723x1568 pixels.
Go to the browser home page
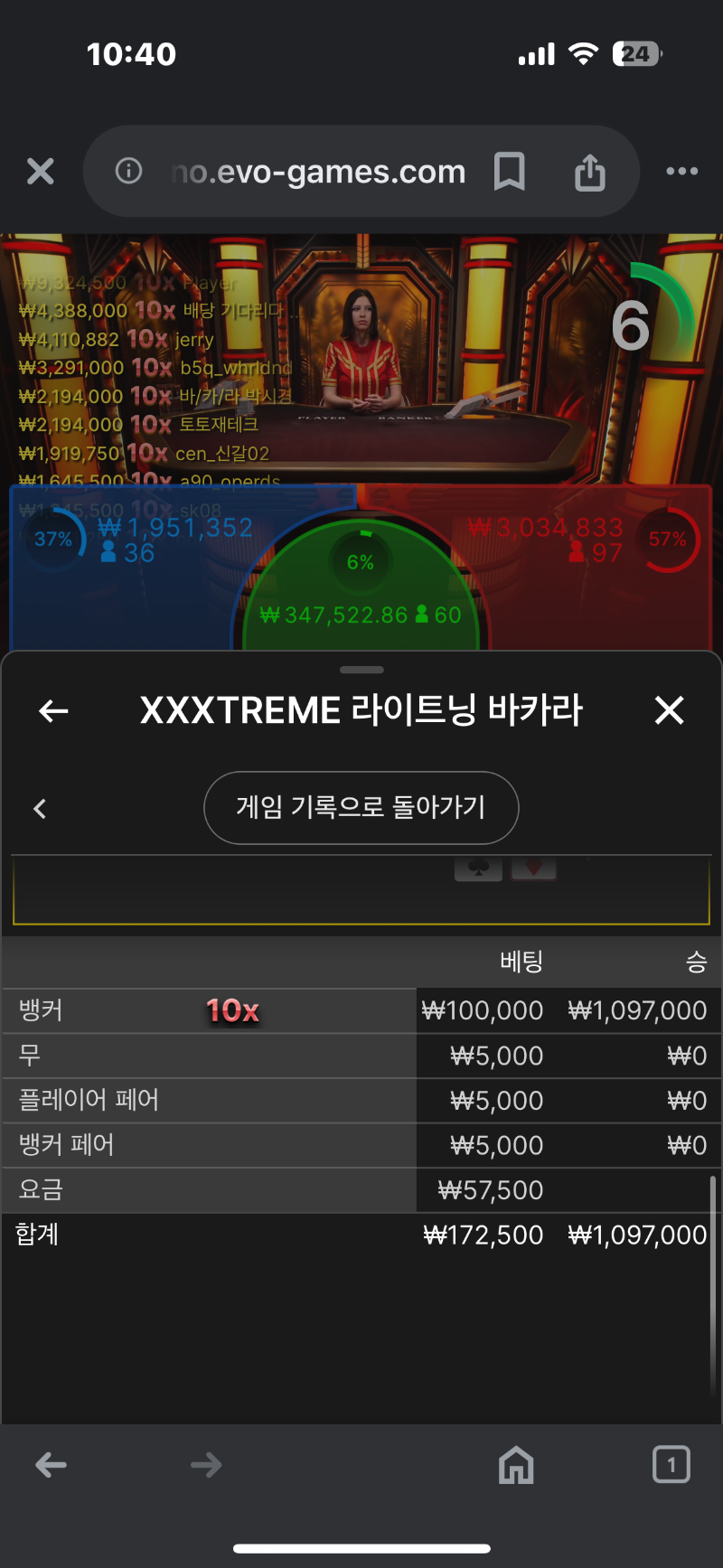[516, 1465]
